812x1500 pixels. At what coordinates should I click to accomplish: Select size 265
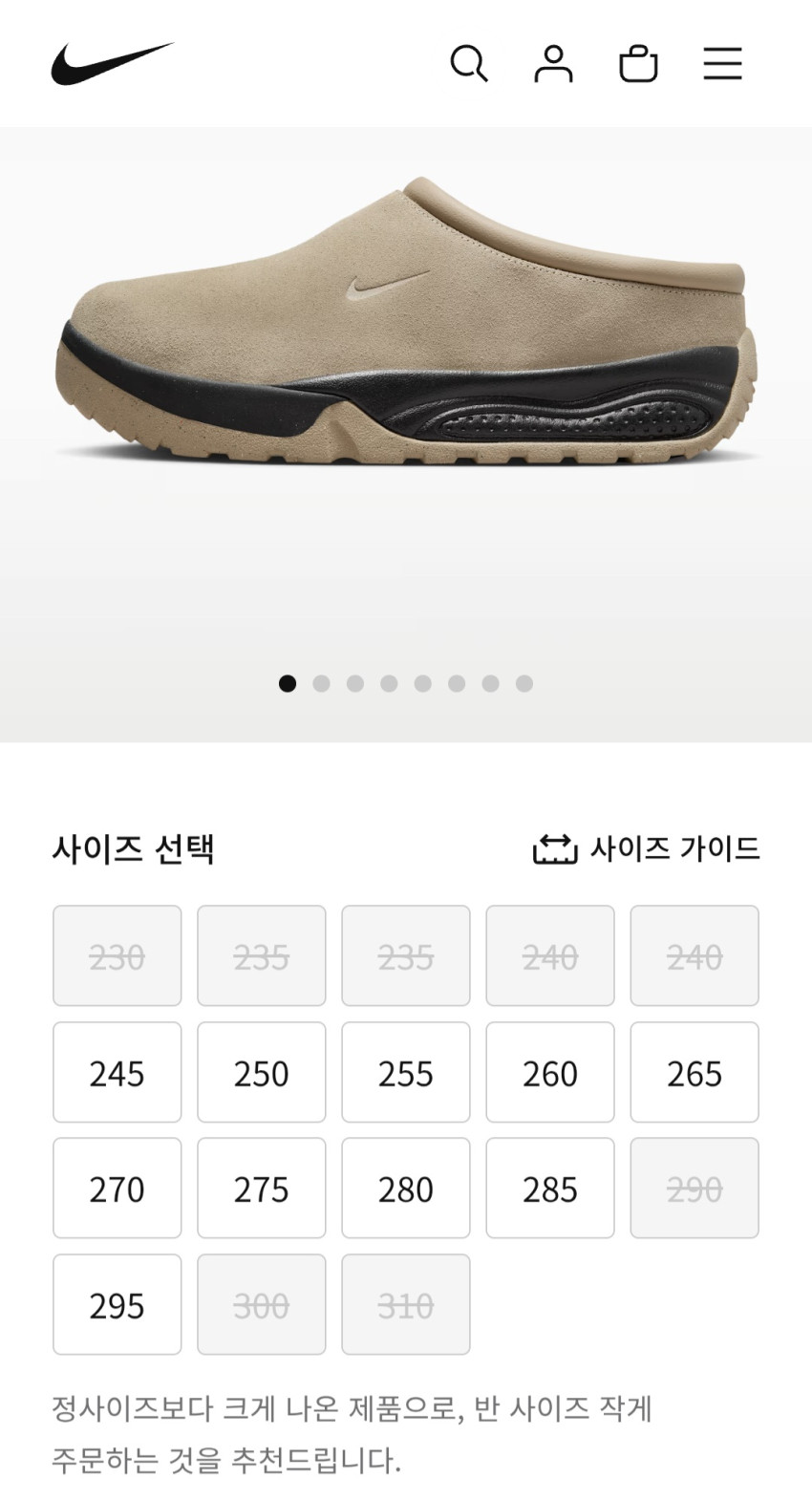(x=694, y=1073)
